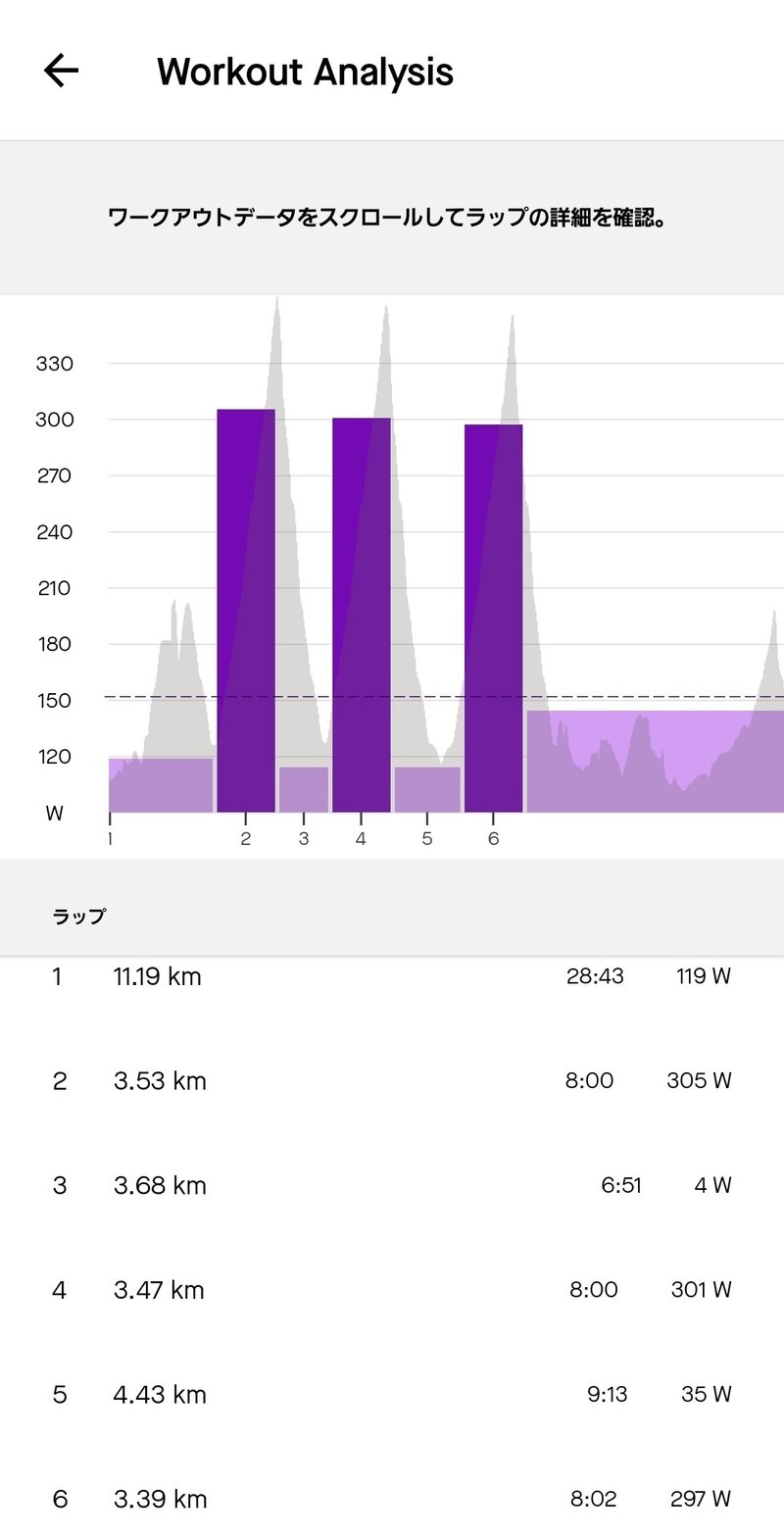Screen dimensions: 784x1536
Task: Go back from Workout Analysis
Action: click(61, 71)
